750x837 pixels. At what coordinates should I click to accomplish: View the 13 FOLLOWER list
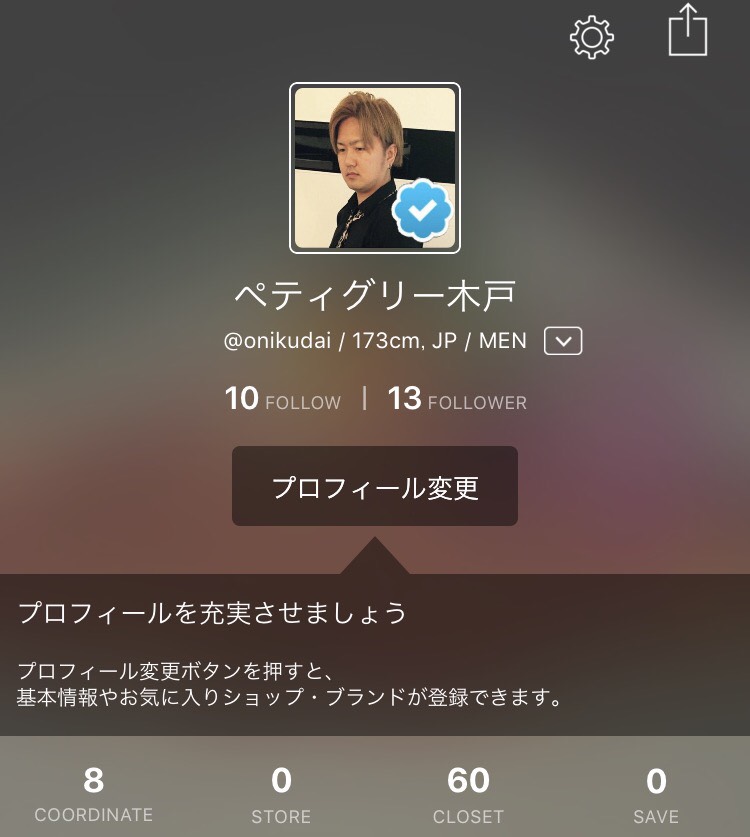click(457, 399)
